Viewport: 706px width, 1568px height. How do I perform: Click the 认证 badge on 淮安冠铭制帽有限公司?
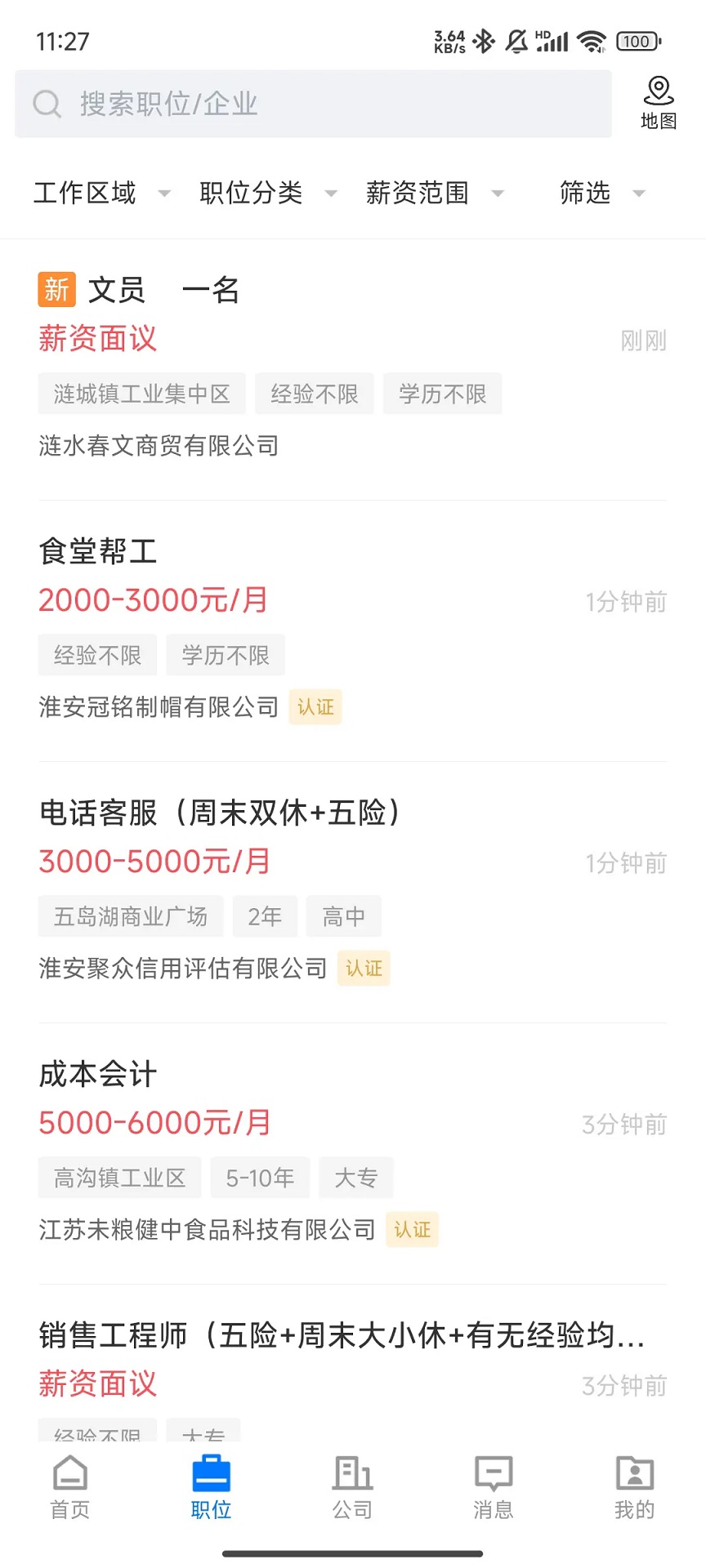315,706
